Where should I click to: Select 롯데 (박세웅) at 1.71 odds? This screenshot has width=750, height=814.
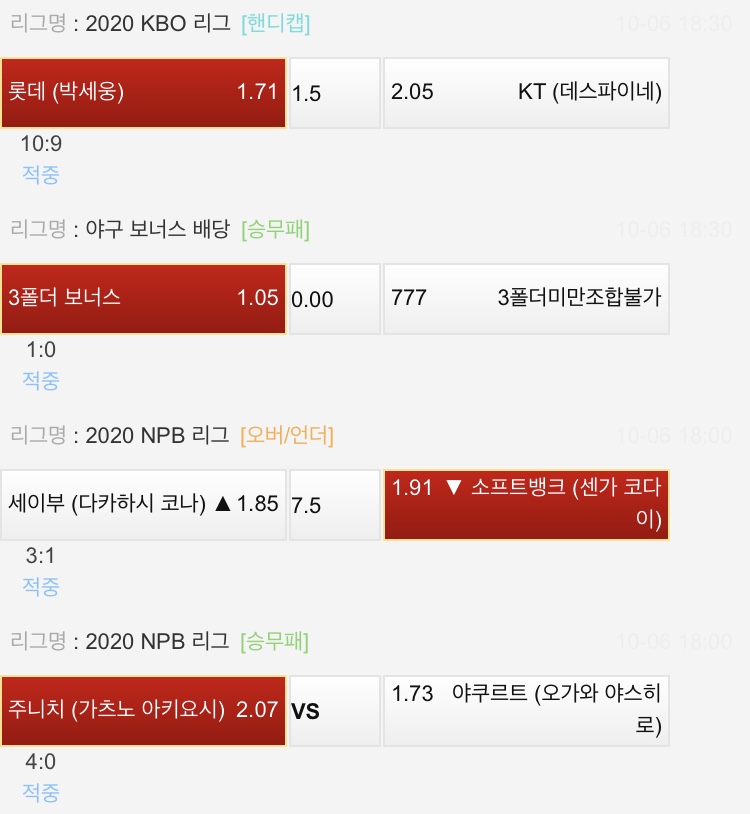coord(143,92)
